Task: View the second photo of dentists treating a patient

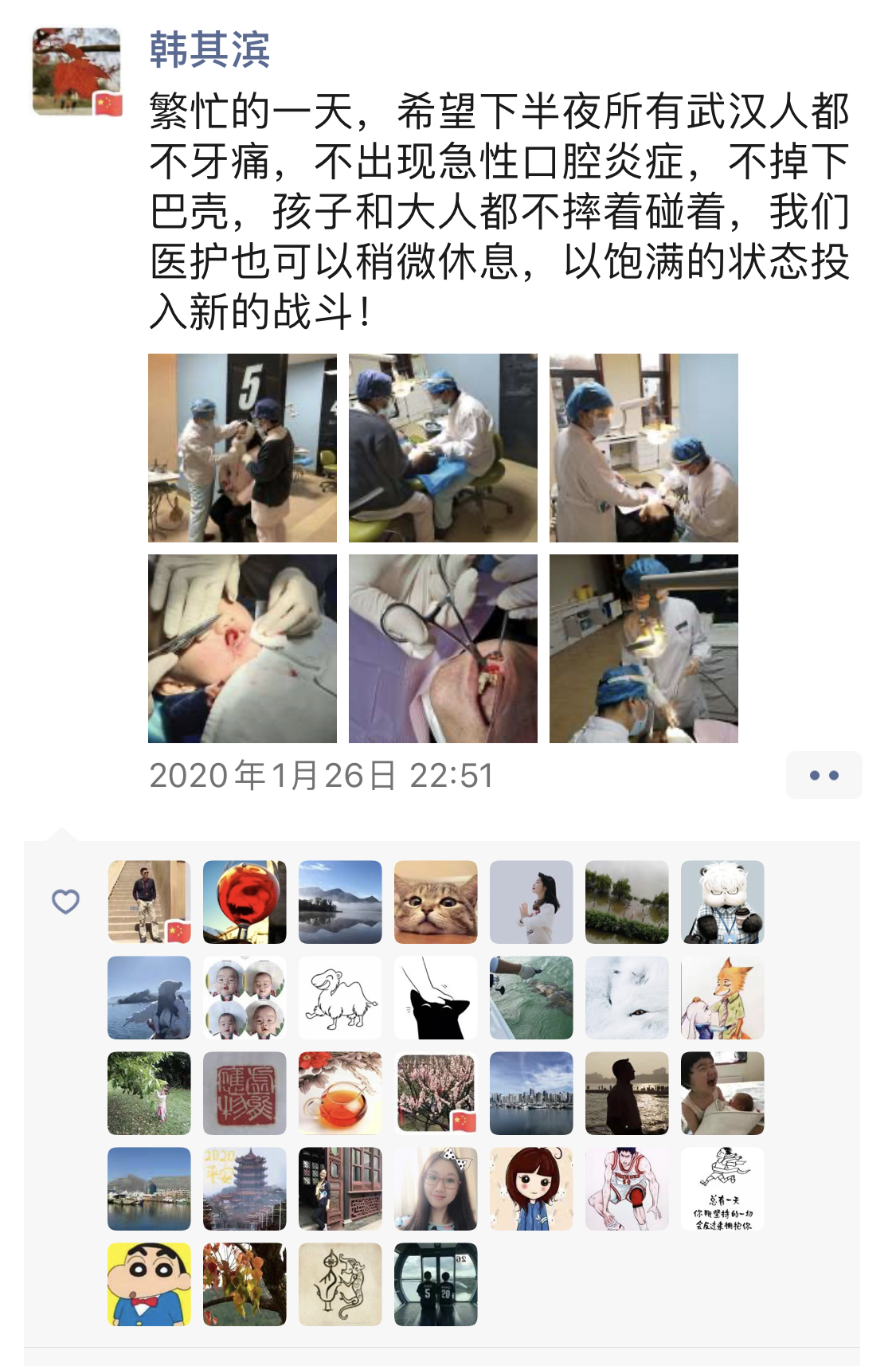Action: [x=443, y=448]
